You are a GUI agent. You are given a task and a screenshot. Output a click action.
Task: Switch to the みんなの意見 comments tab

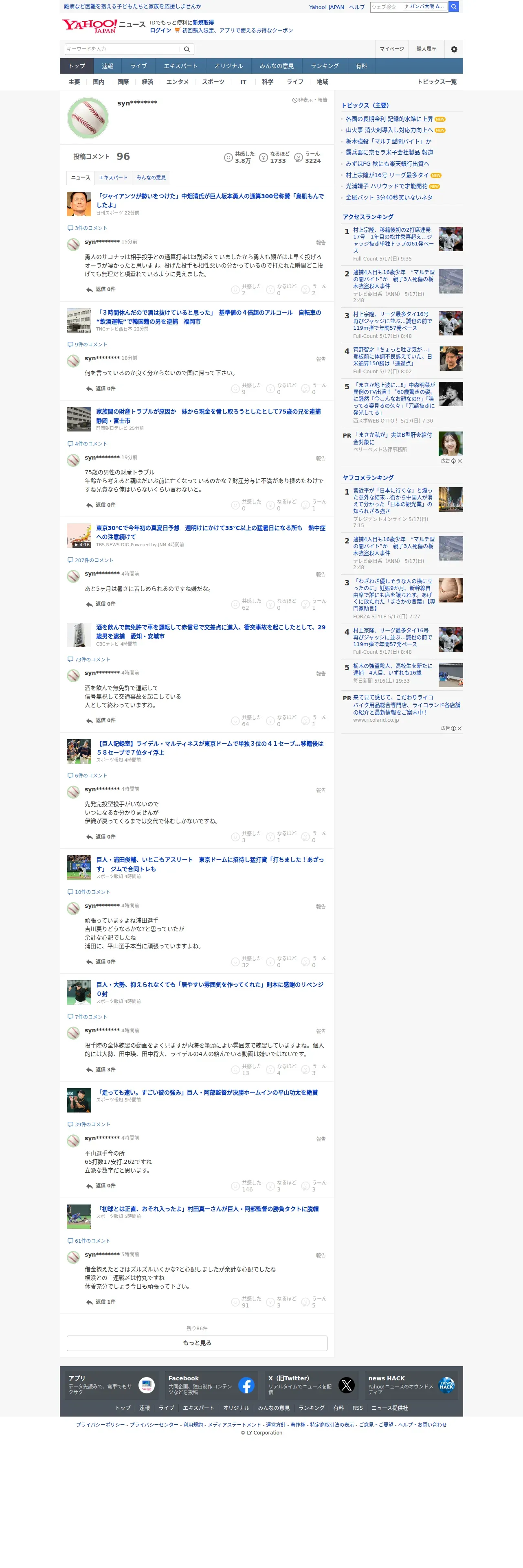[151, 178]
